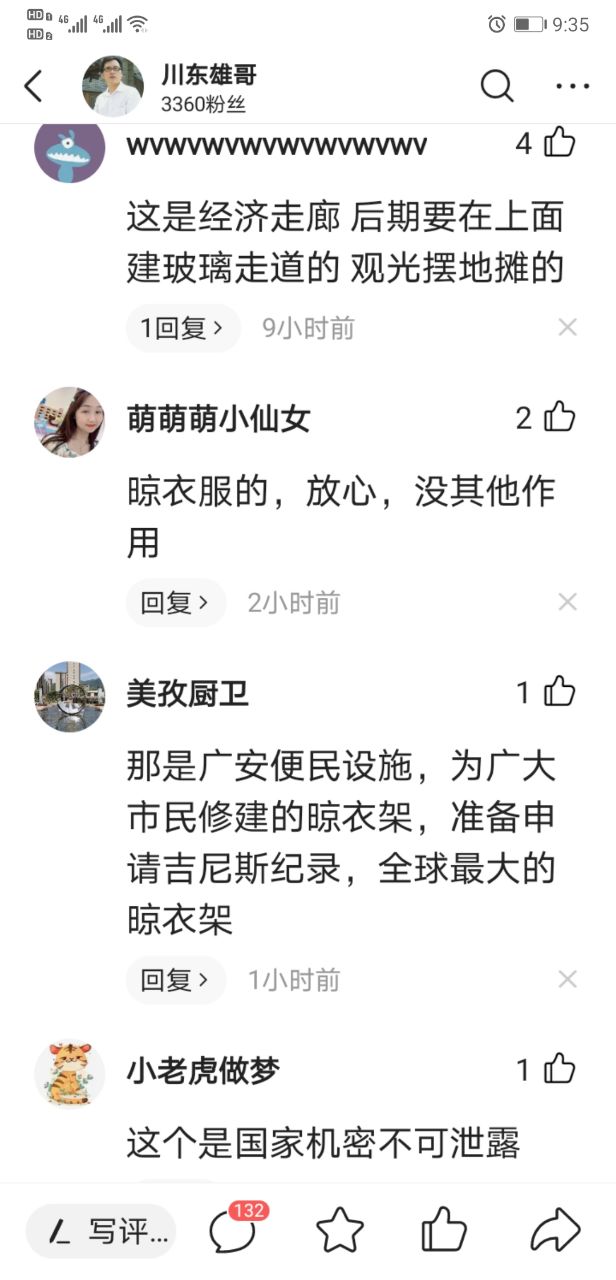Viewport: 616px width, 1280px height.
Task: Give the post a thumbs up in bottom bar
Action: [445, 1229]
